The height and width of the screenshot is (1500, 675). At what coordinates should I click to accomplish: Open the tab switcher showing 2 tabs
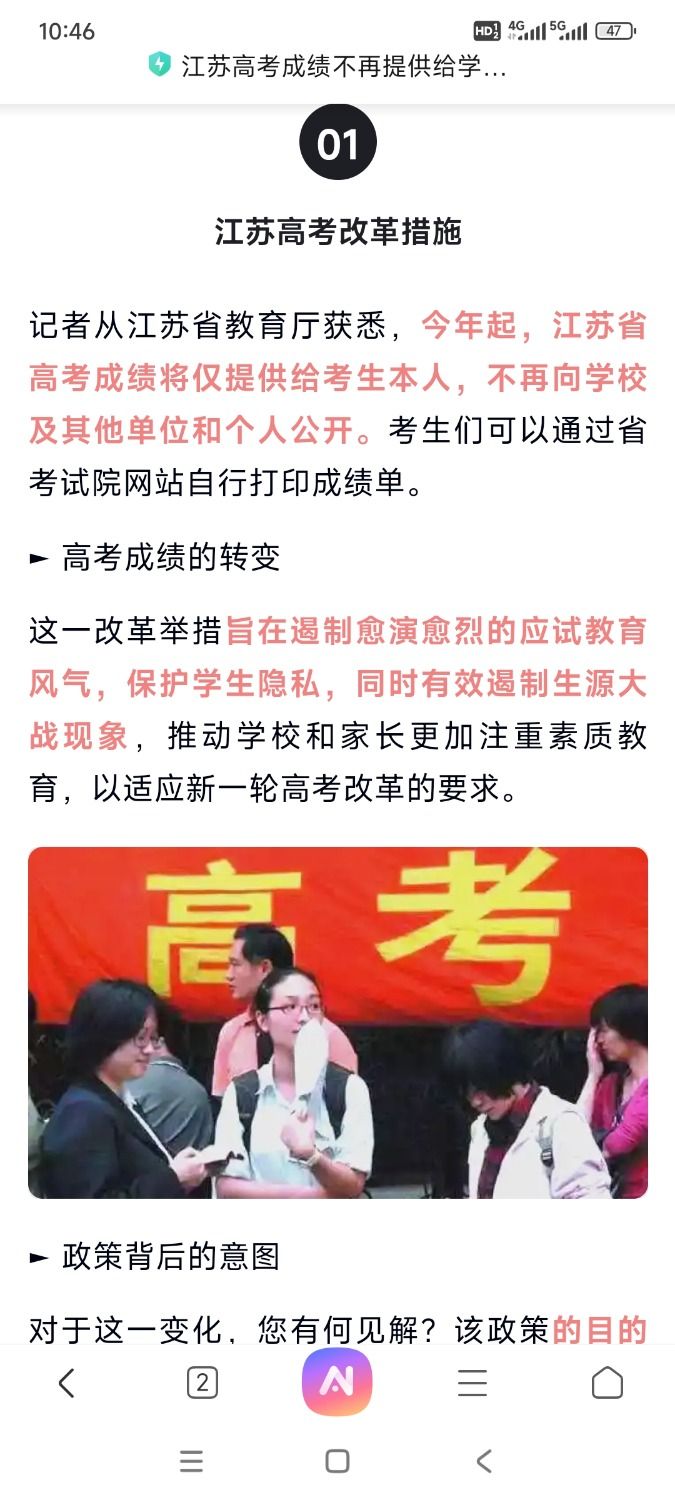point(202,1383)
